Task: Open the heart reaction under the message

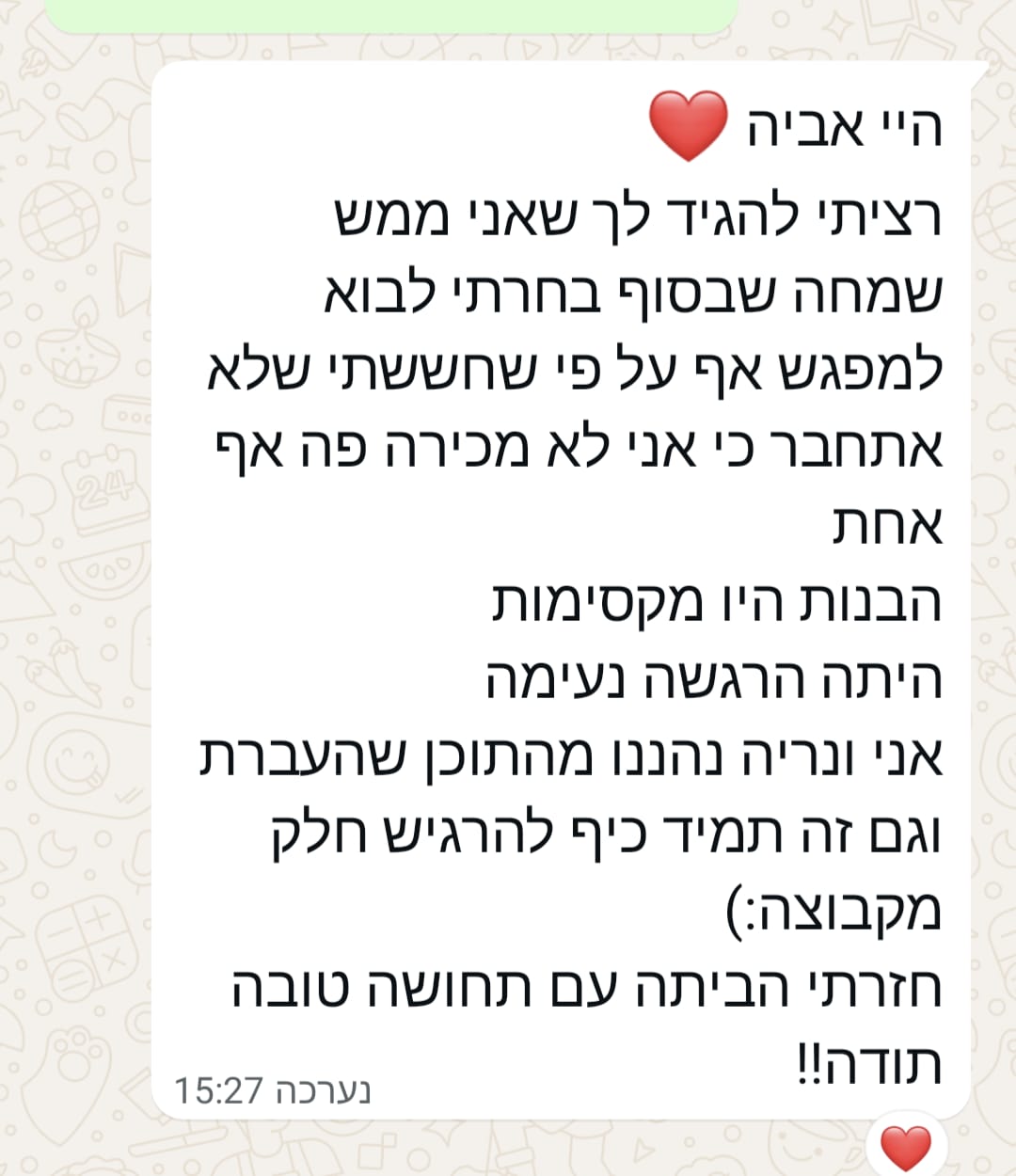Action: [905, 1147]
